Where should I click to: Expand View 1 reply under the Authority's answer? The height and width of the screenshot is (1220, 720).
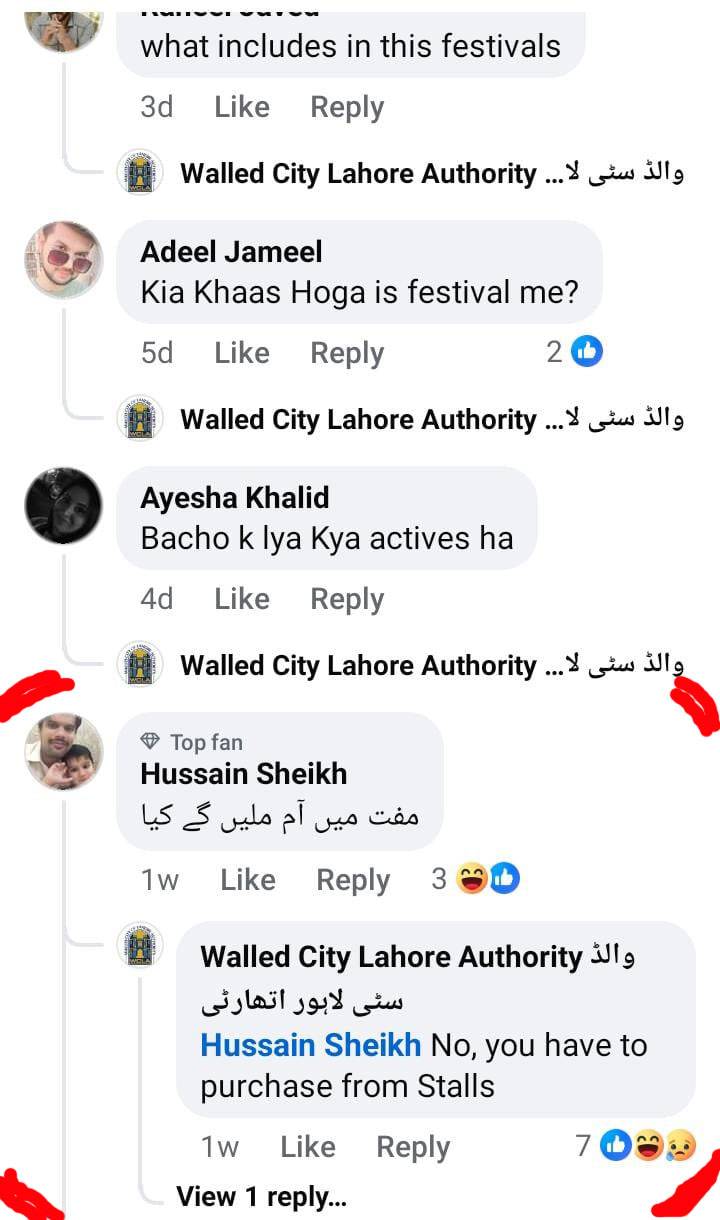click(x=261, y=1196)
